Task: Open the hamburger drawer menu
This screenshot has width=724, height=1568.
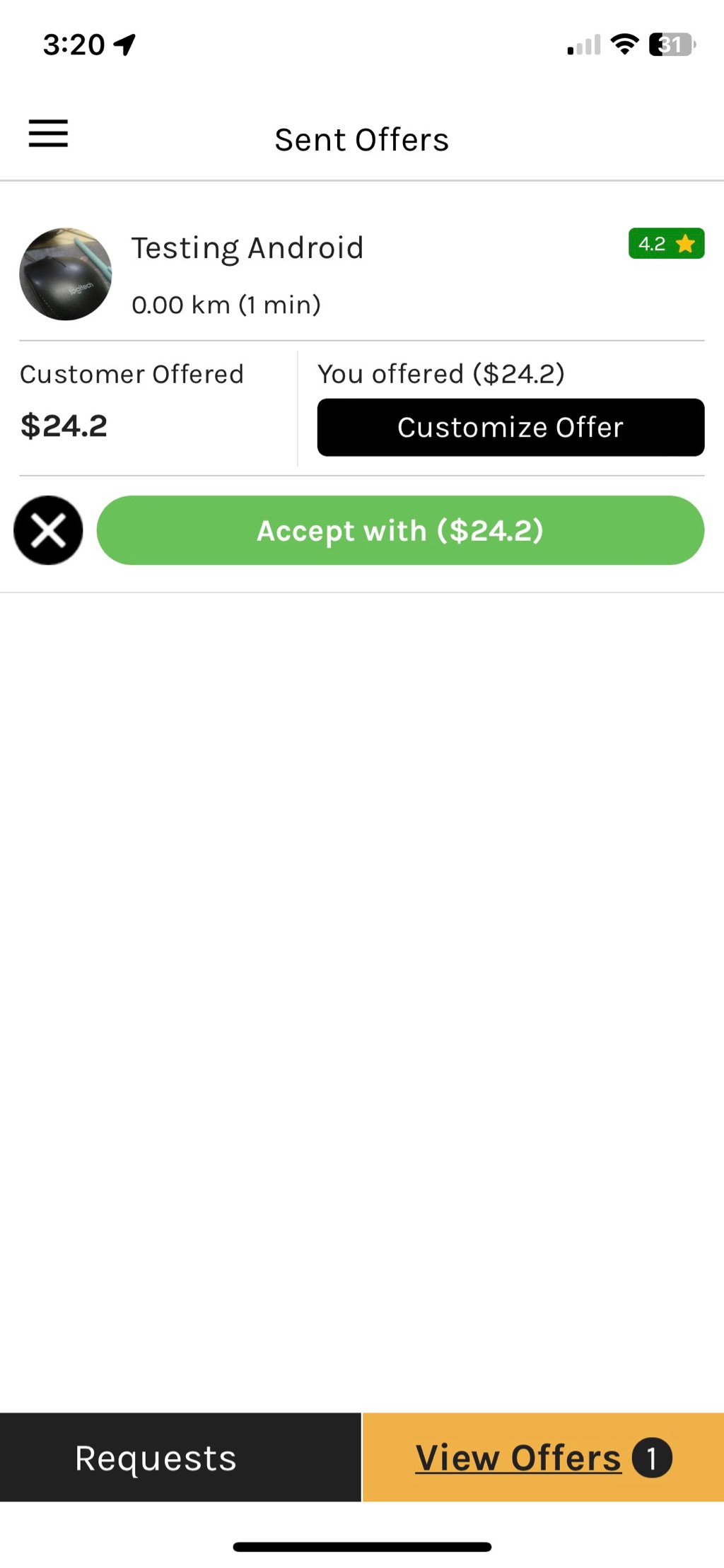Action: pos(48,133)
